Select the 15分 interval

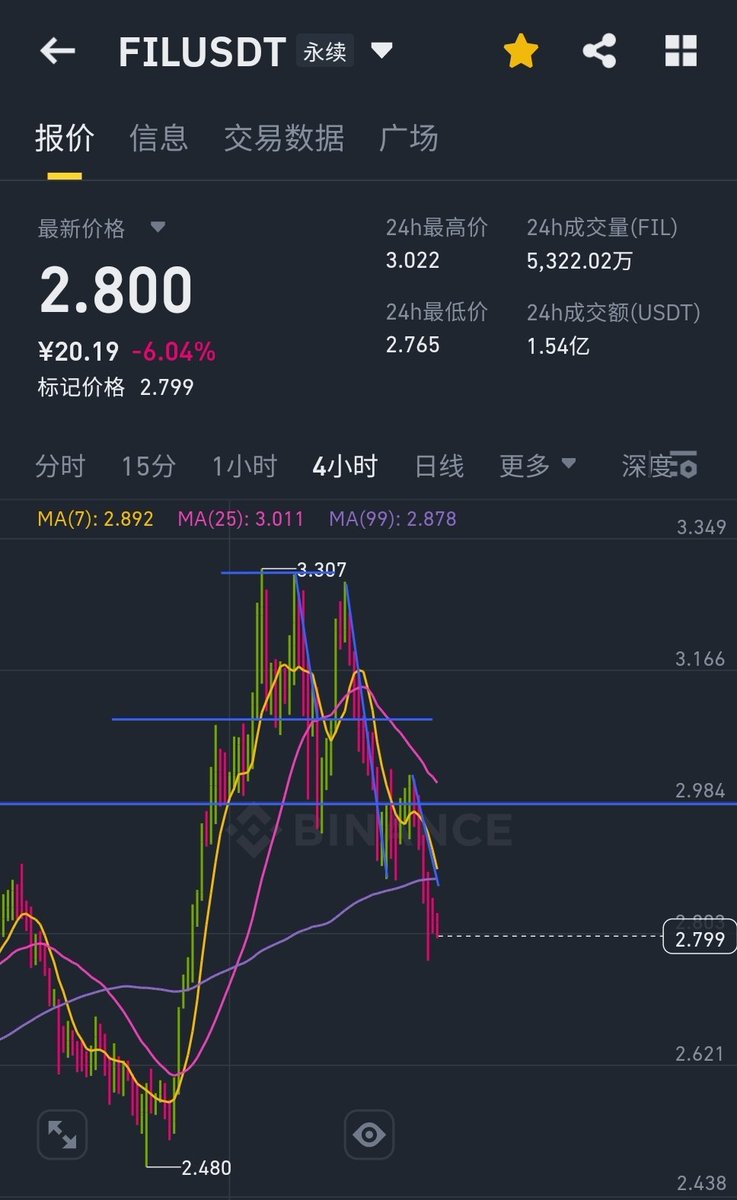148,466
